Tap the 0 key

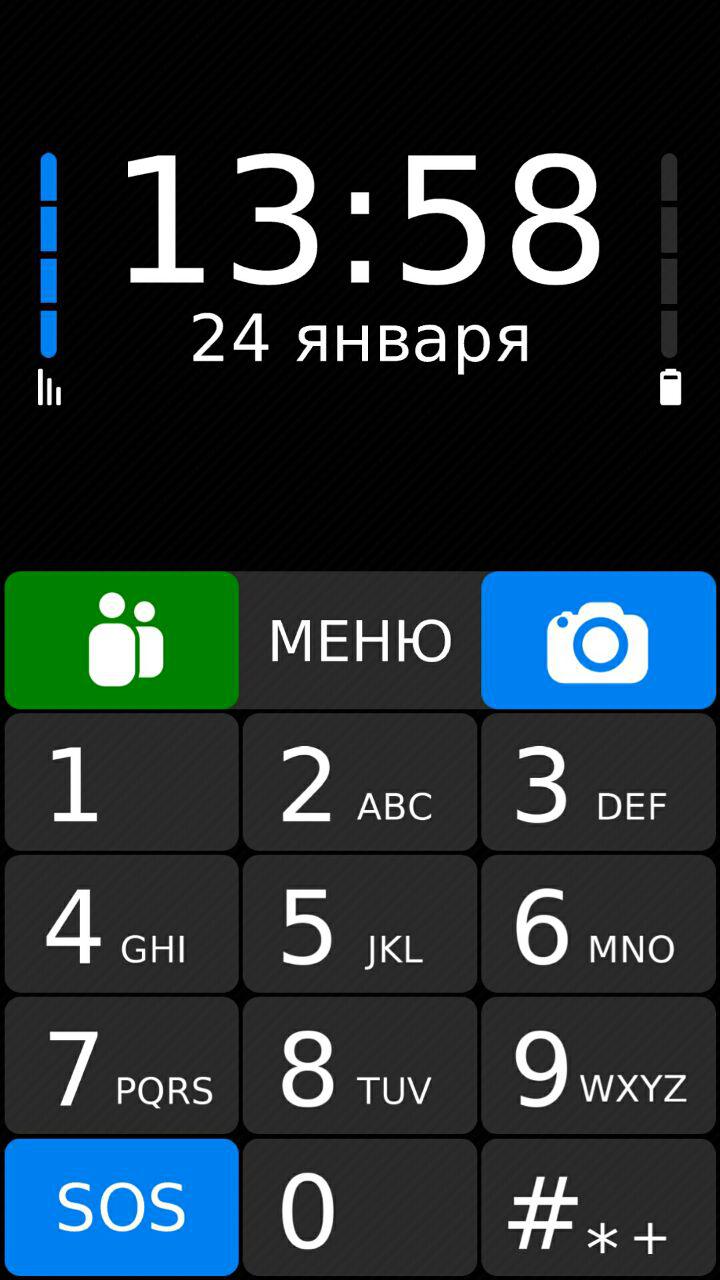click(x=360, y=1208)
